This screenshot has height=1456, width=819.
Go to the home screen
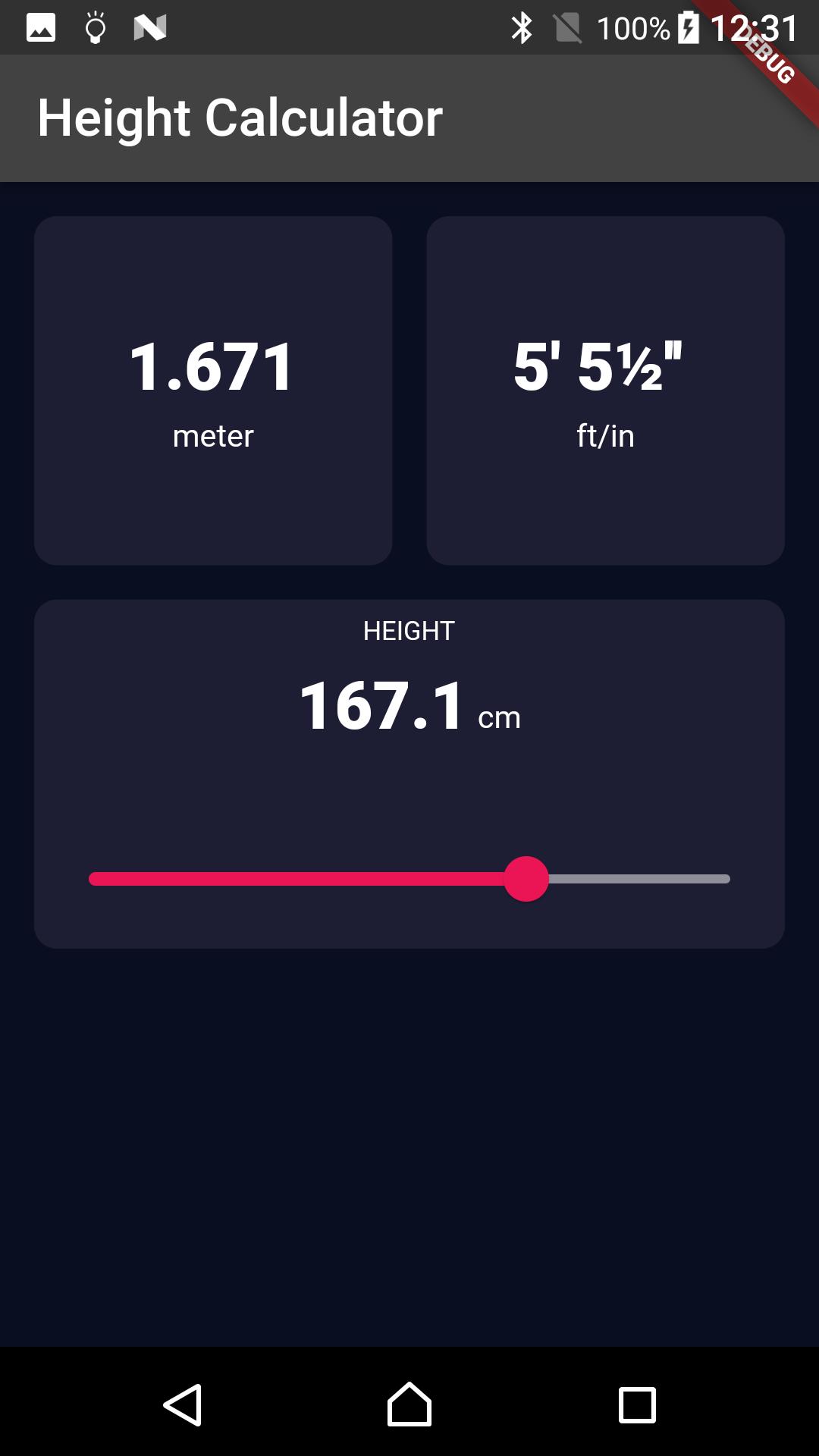coord(409,1404)
